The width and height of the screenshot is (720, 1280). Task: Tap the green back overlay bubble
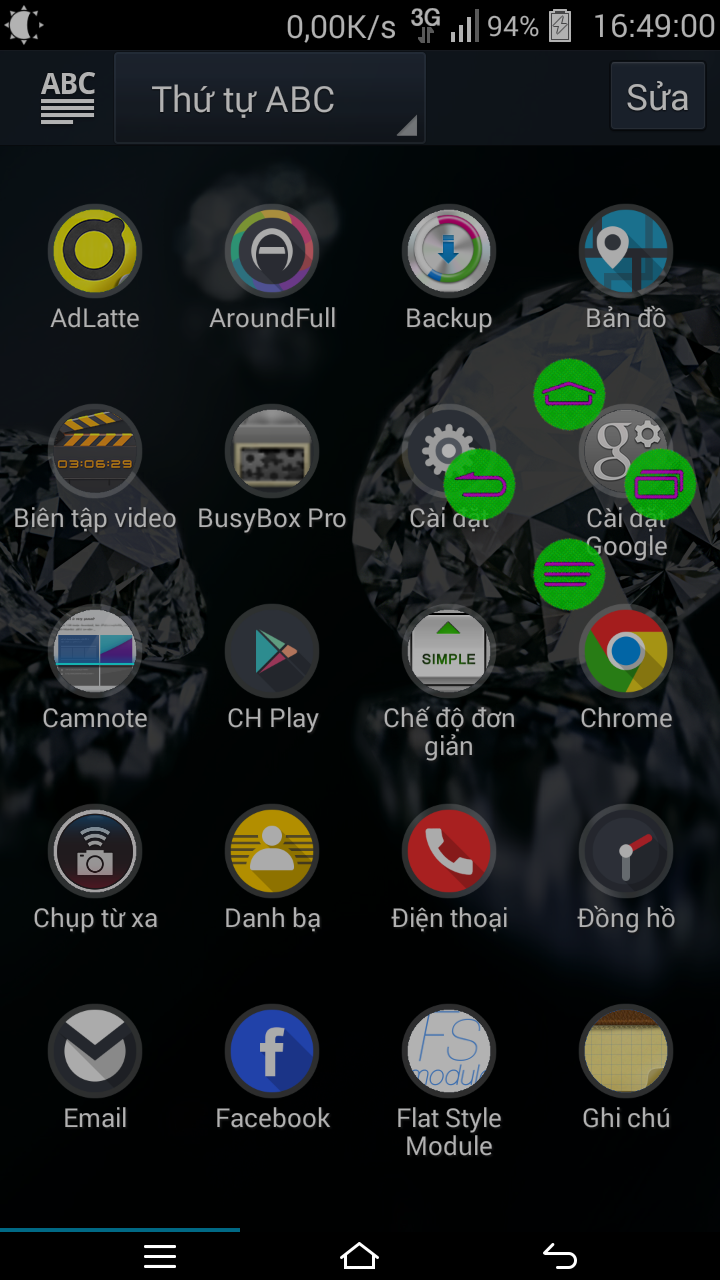481,483
